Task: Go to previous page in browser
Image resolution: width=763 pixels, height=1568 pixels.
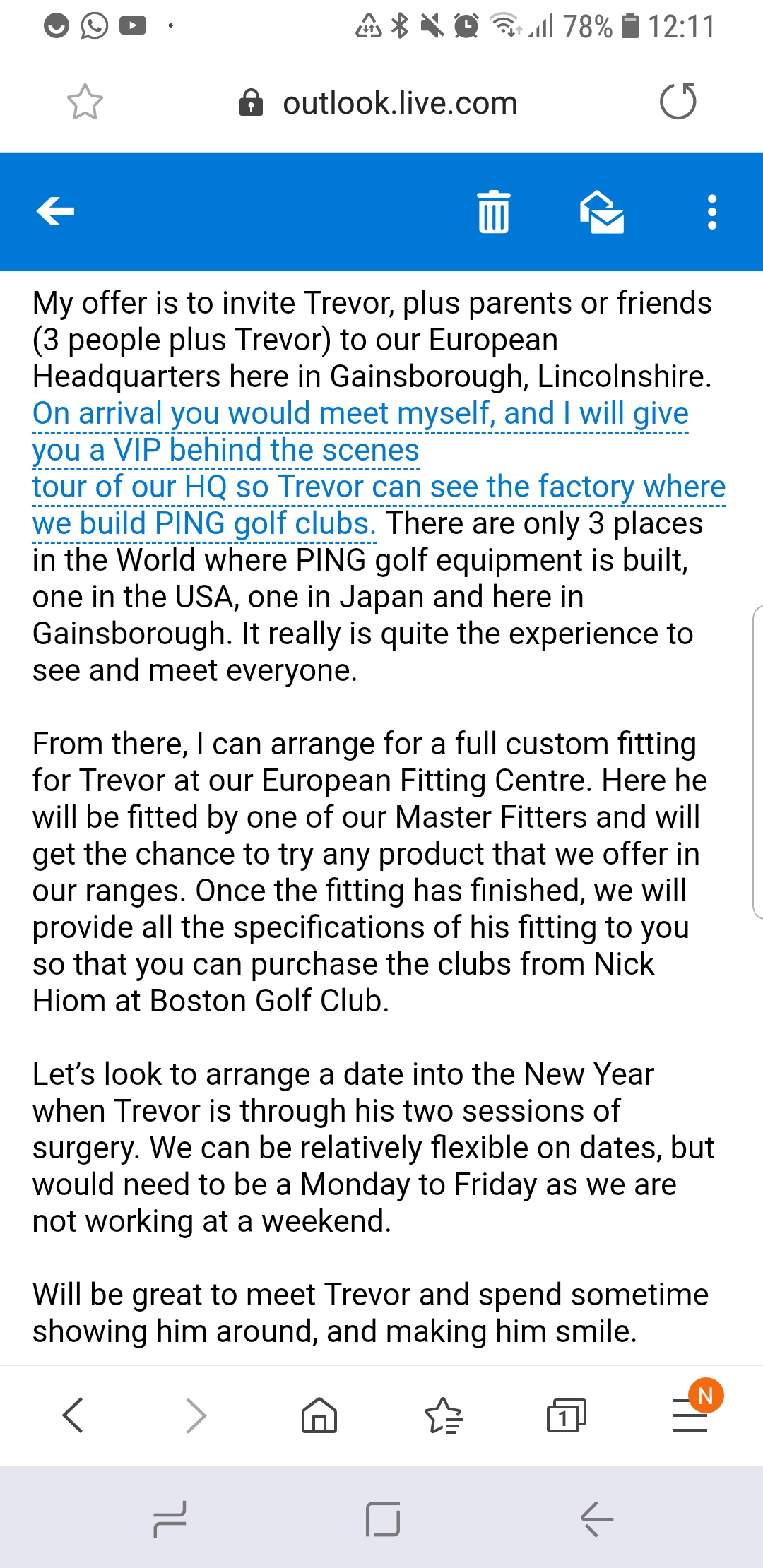Action: pos(73,1415)
